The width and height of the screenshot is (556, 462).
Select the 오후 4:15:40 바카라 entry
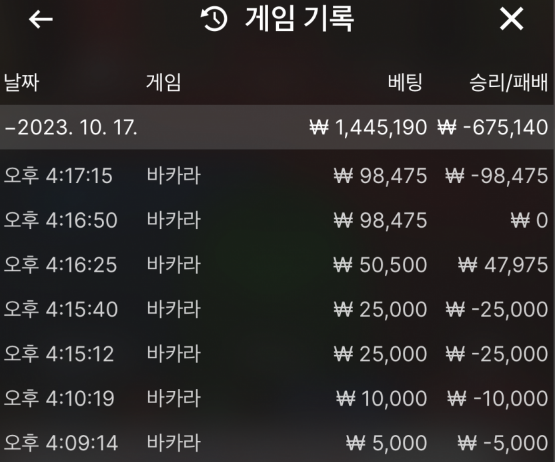278,309
